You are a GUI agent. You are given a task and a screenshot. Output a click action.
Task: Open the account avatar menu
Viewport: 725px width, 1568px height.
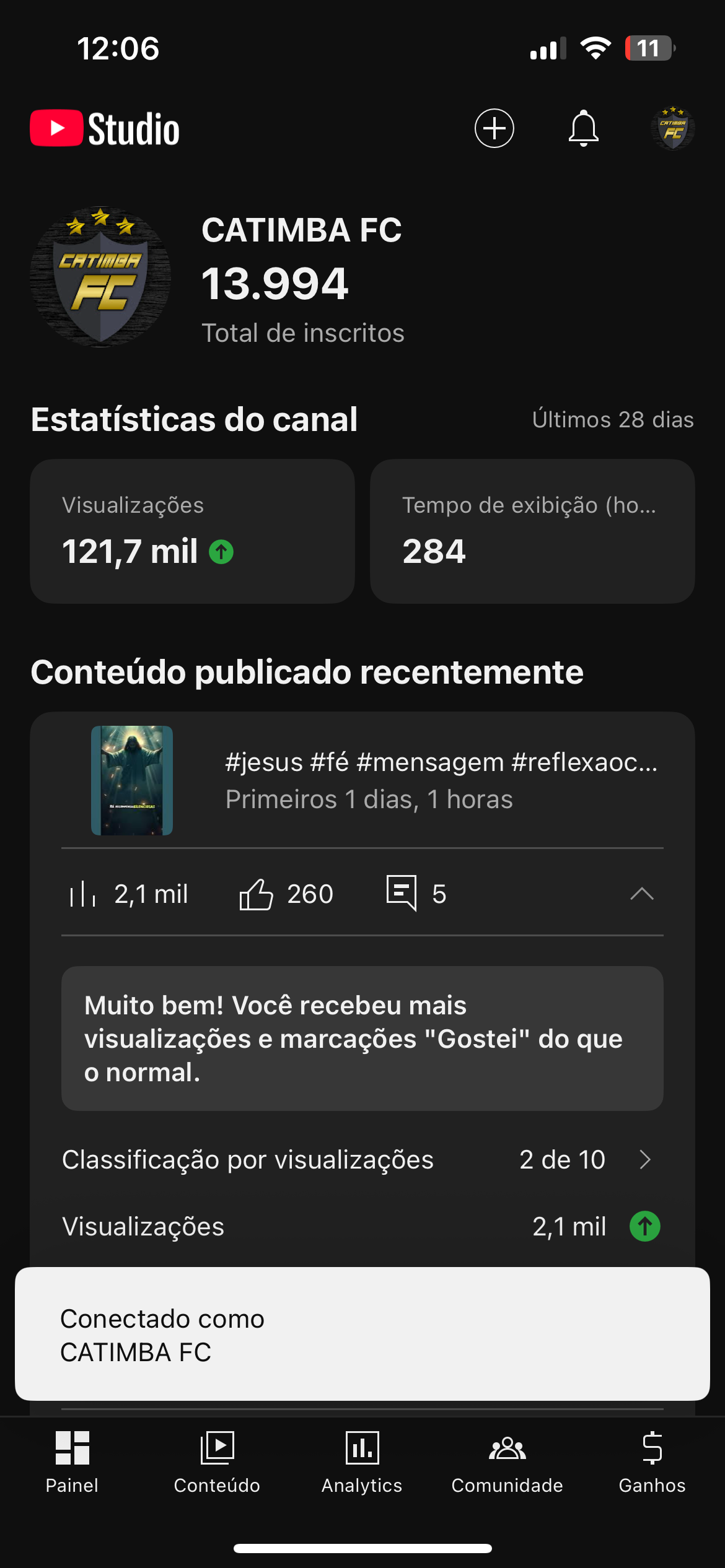pyautogui.click(x=672, y=129)
